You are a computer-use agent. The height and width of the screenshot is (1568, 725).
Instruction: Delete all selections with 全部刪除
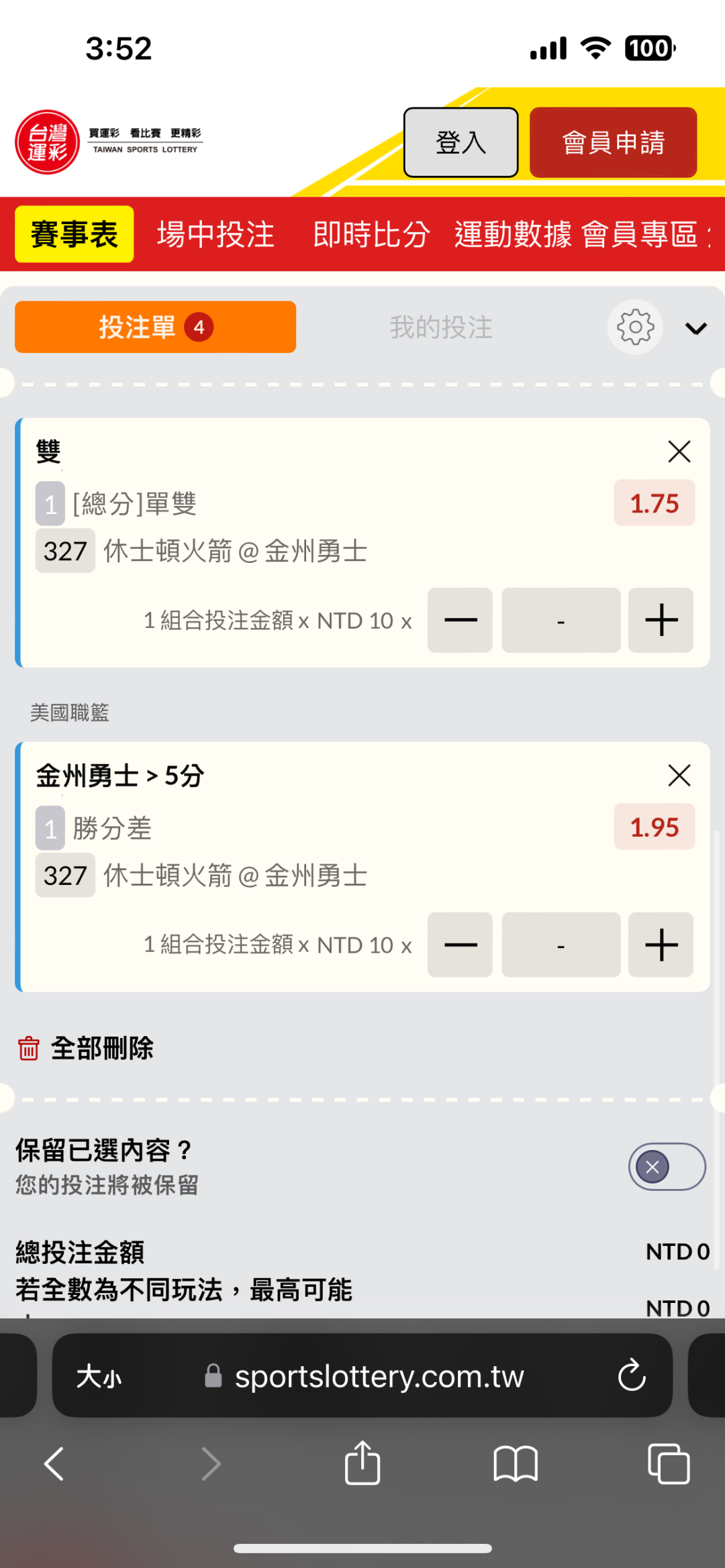(x=86, y=1048)
